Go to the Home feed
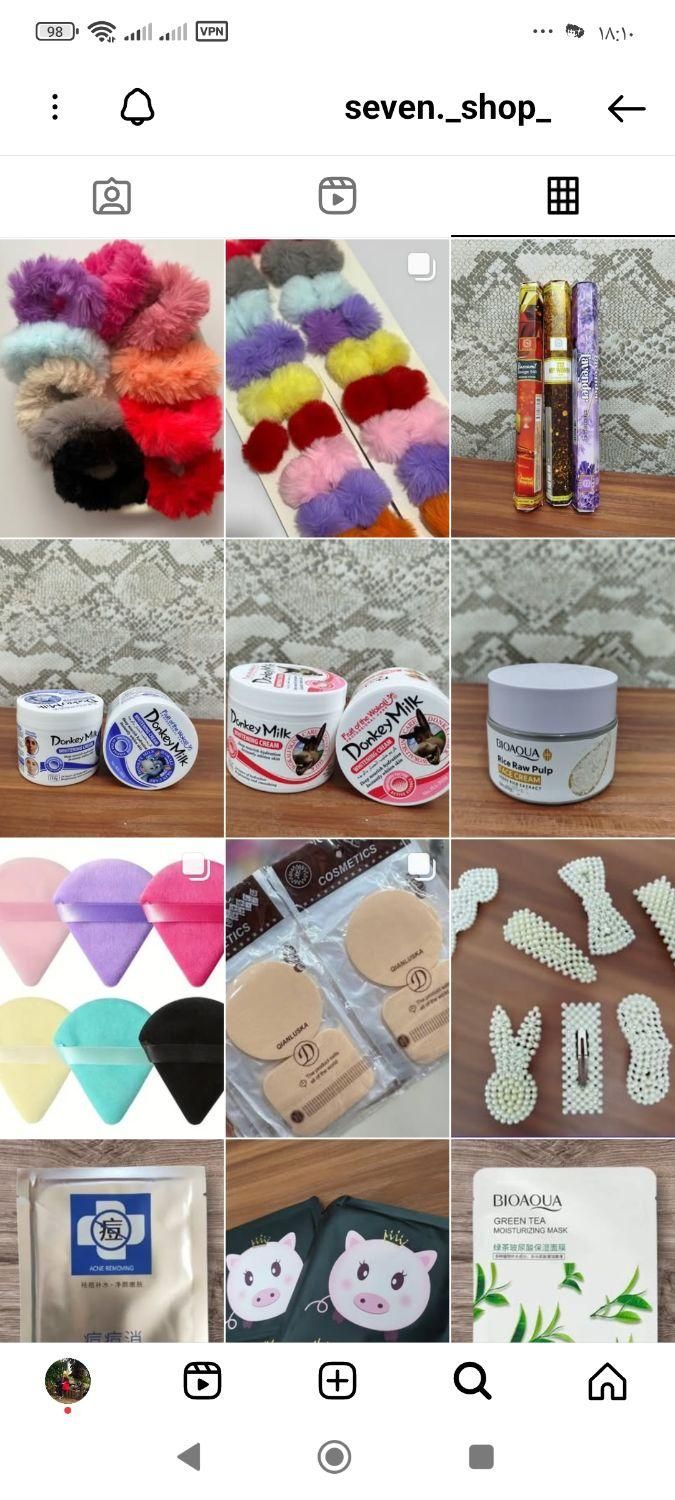The height and width of the screenshot is (1500, 675). pos(607,1381)
